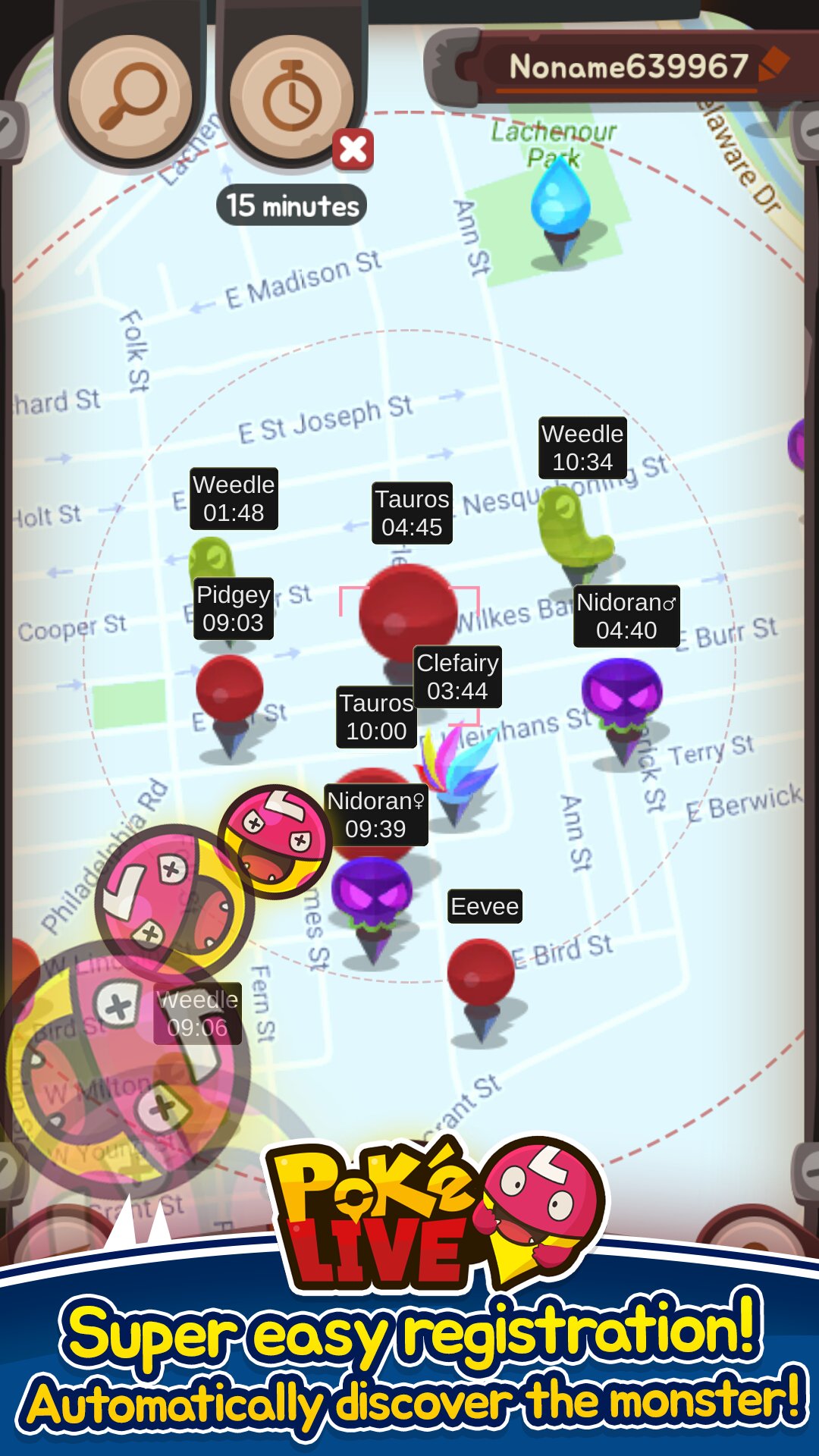Tap the Weedle 01:48 label
819x1456 pixels.
coord(234,498)
